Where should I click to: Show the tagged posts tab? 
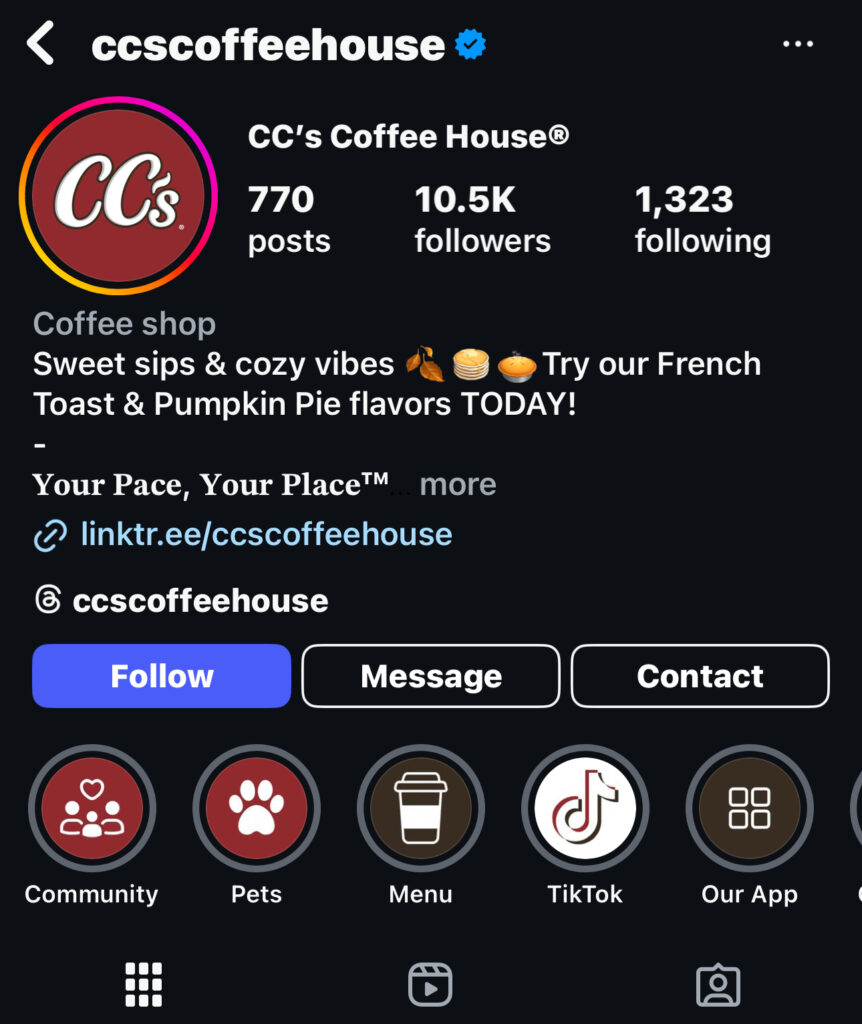click(717, 985)
